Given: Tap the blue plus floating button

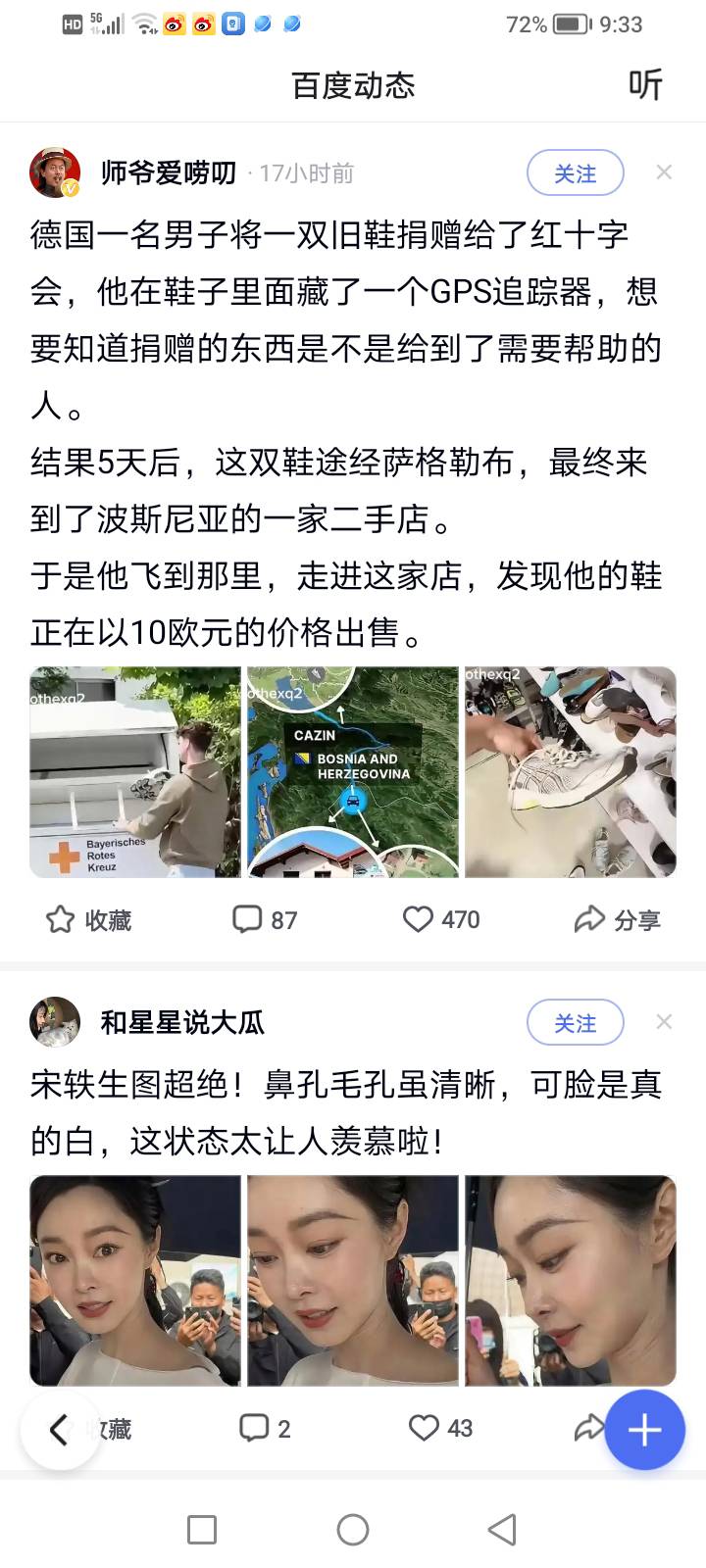Looking at the screenshot, I should pyautogui.click(x=644, y=1430).
